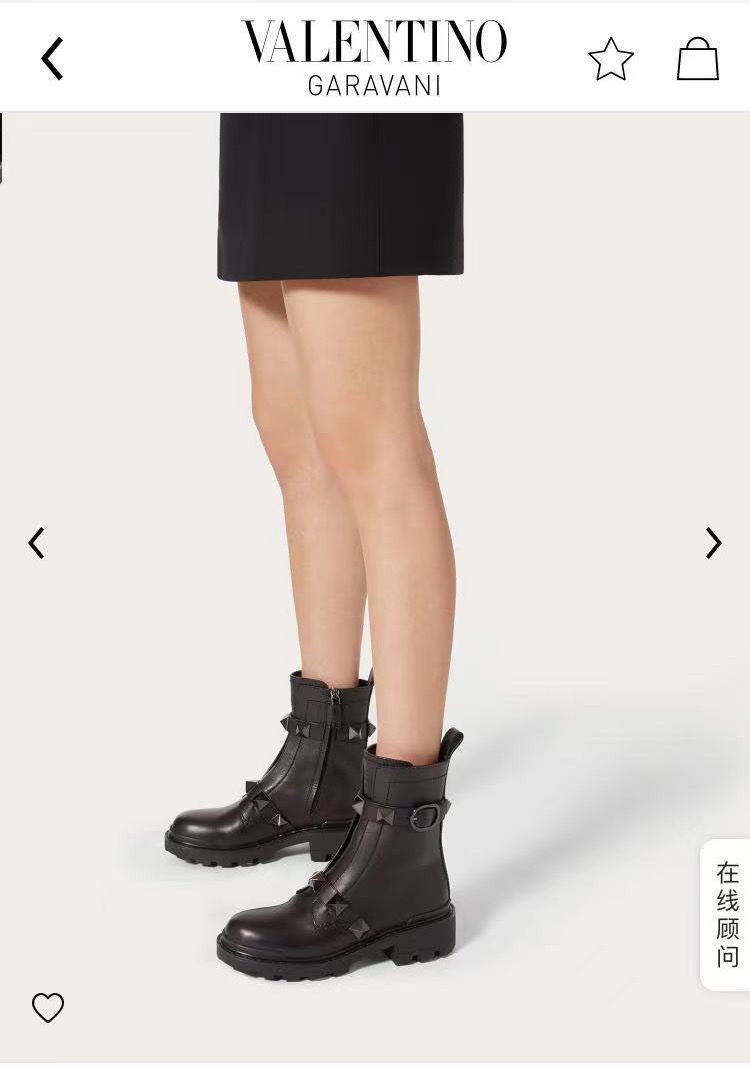
Task: Advance the image carousel with right chevron
Action: [713, 543]
